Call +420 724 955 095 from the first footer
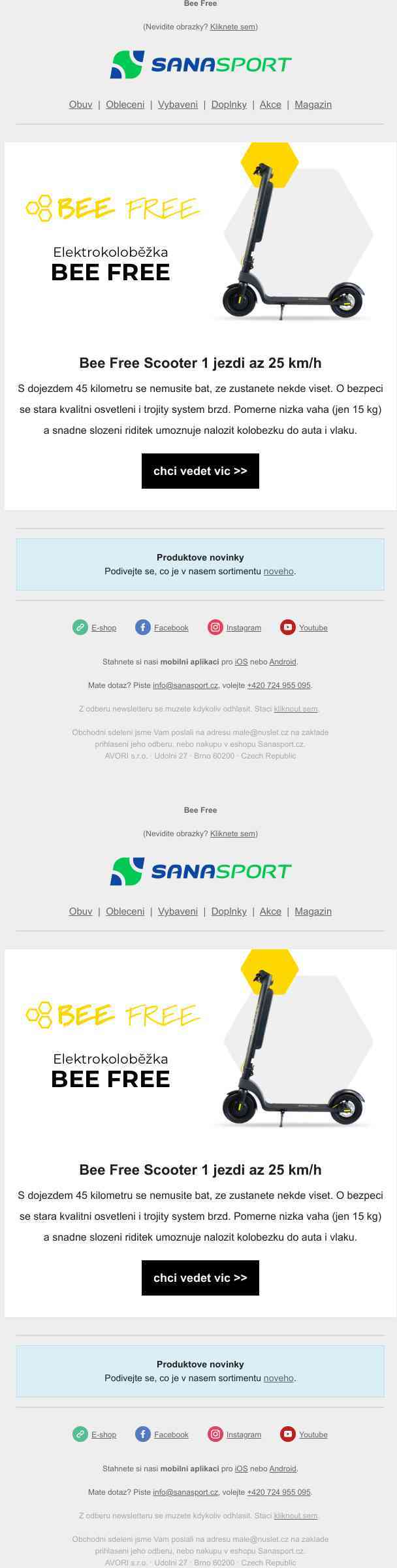The width and height of the screenshot is (397, 1568). coord(279,685)
